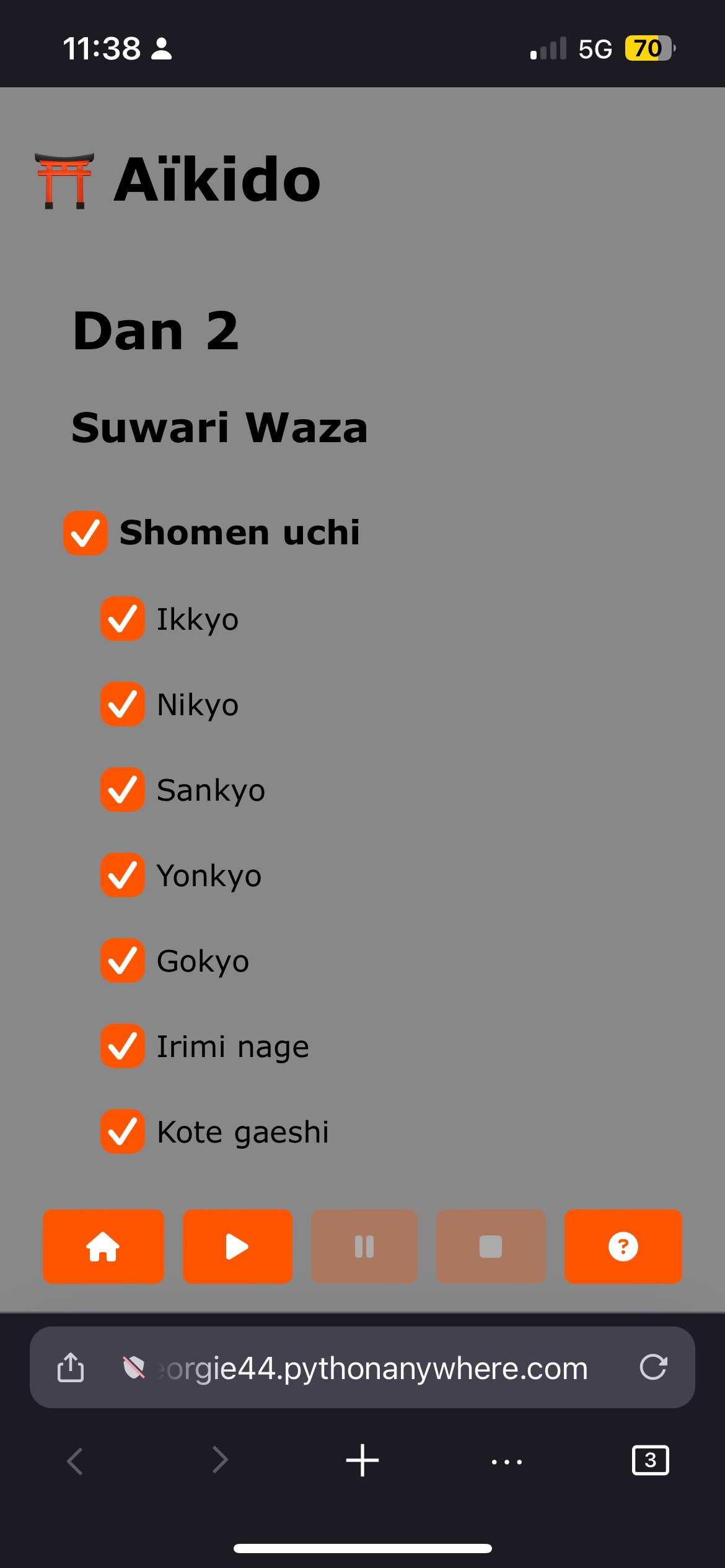View the three open tabs
Viewport: 725px width, 1568px height.
tap(650, 1460)
